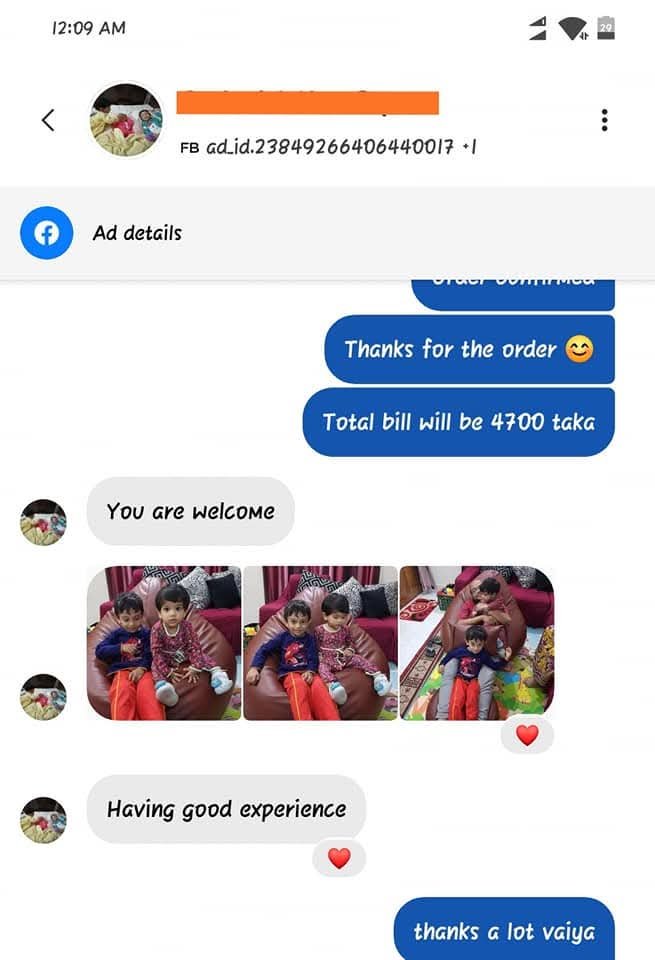Open the third photo with the play mat
Viewport: 655px width, 960px height.
click(476, 642)
